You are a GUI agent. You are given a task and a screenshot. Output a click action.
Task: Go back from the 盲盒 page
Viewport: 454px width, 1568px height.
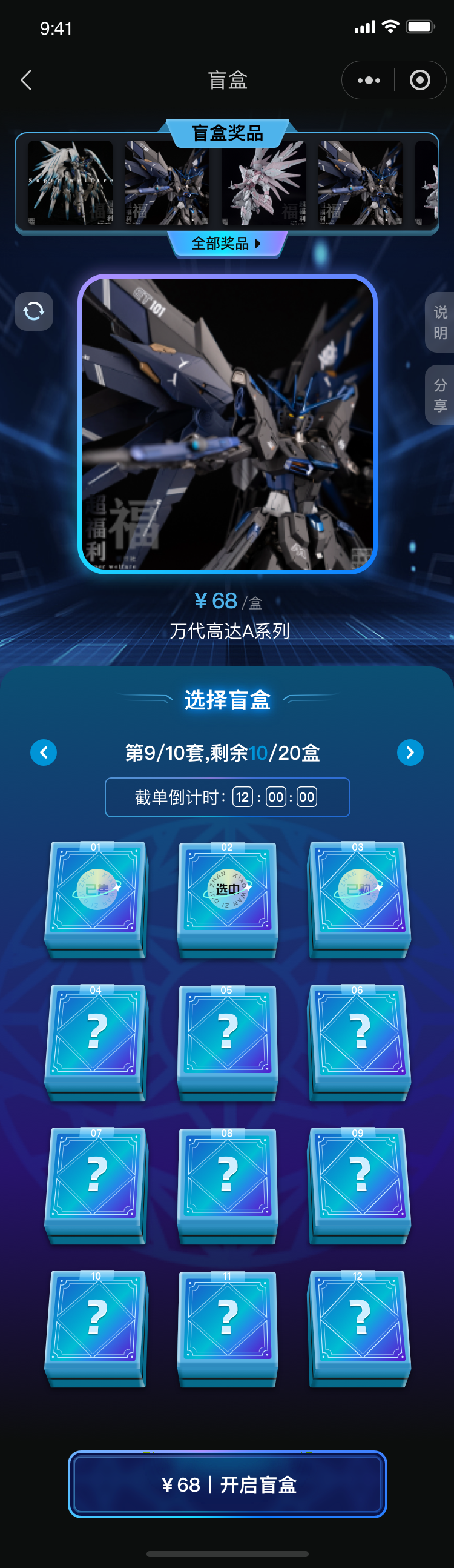pyautogui.click(x=26, y=80)
